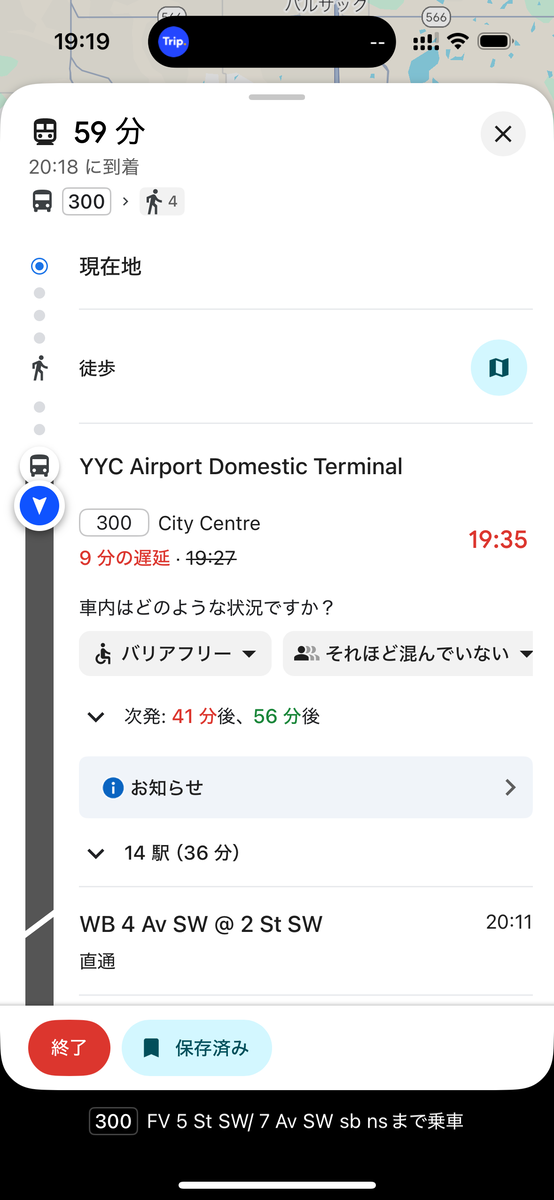The height and width of the screenshot is (1200, 554).
Task: Expand the 14 駅 (36 分) stops list
Action: [x=164, y=853]
